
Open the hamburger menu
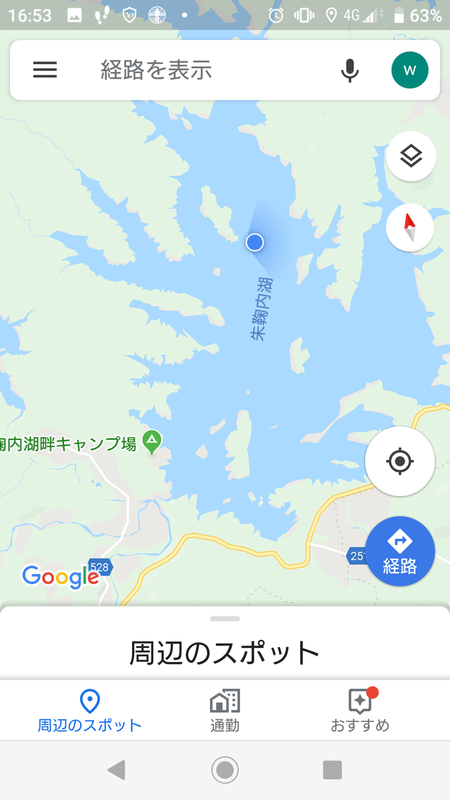coord(45,70)
